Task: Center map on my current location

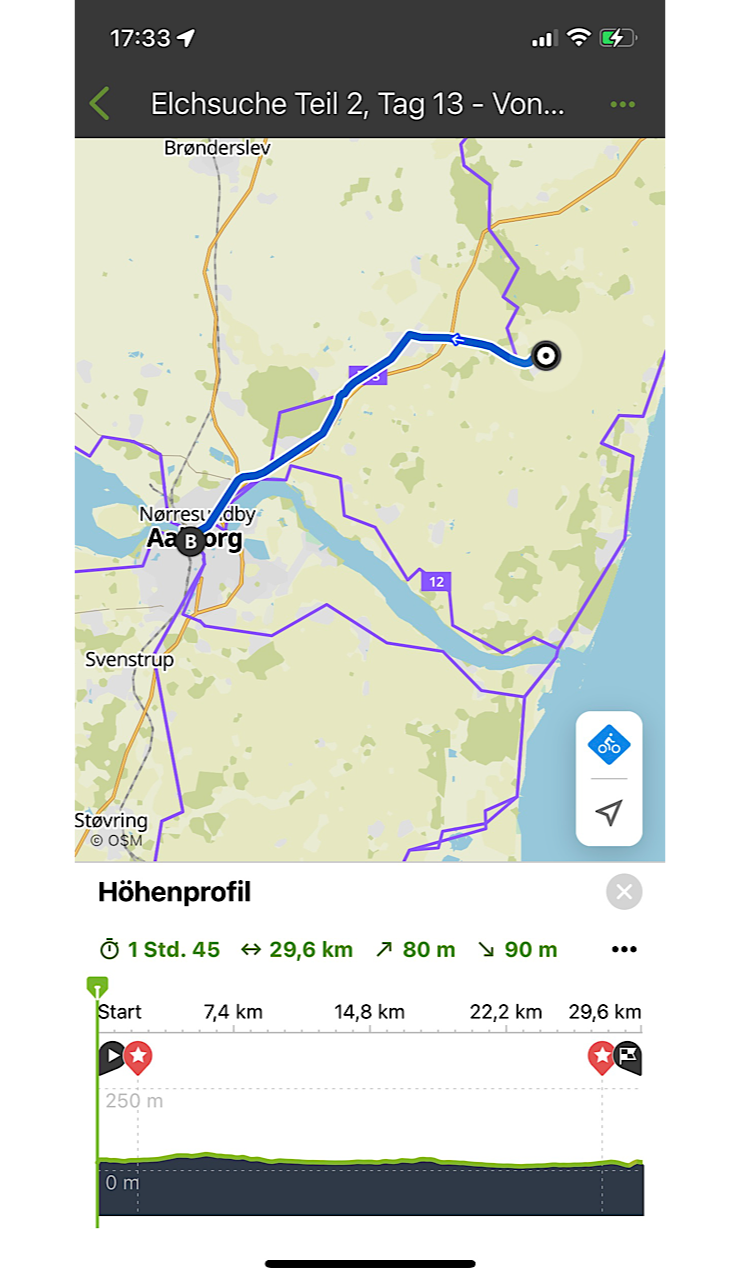Action: point(609,812)
